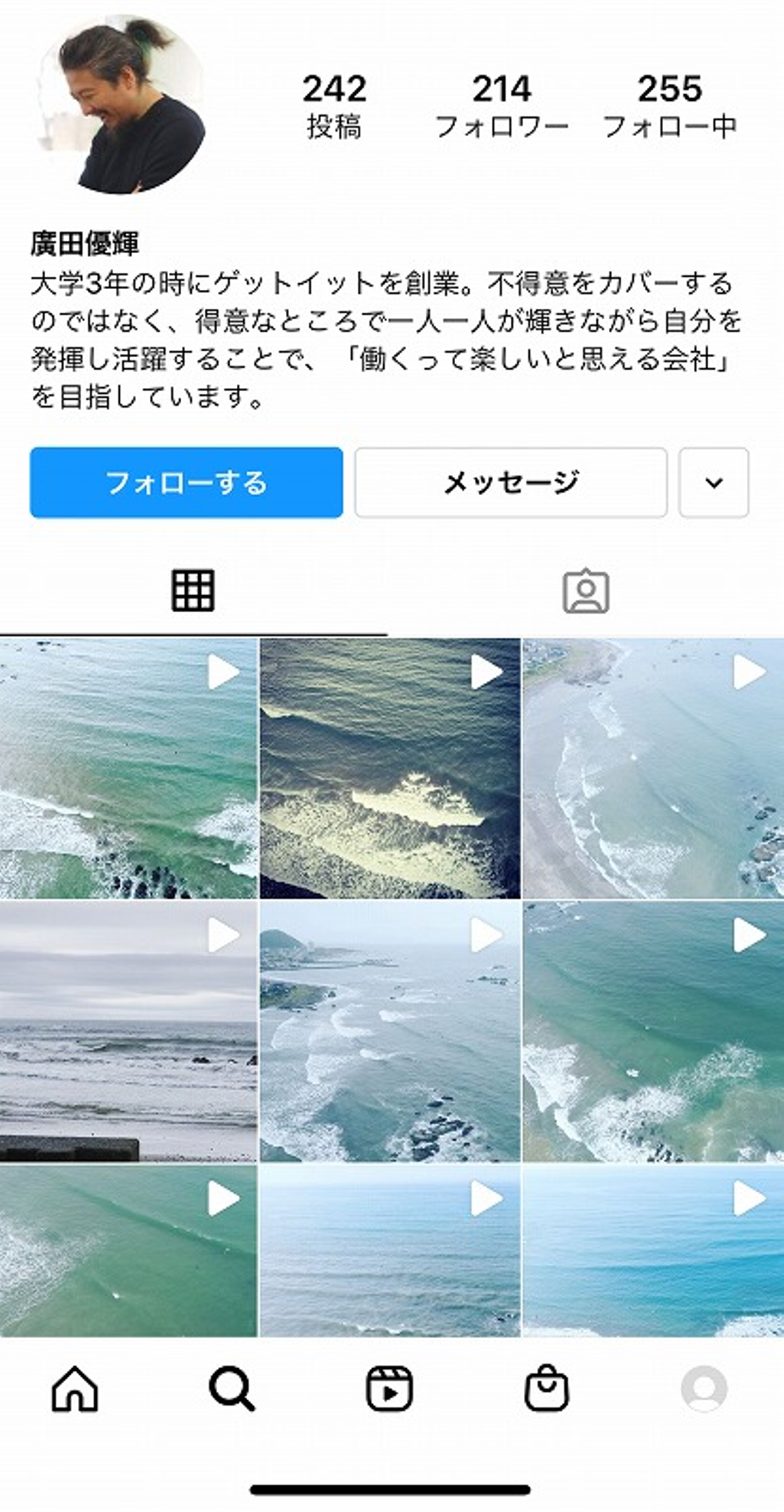Switch to the Reels tab

pyautogui.click(x=390, y=1388)
